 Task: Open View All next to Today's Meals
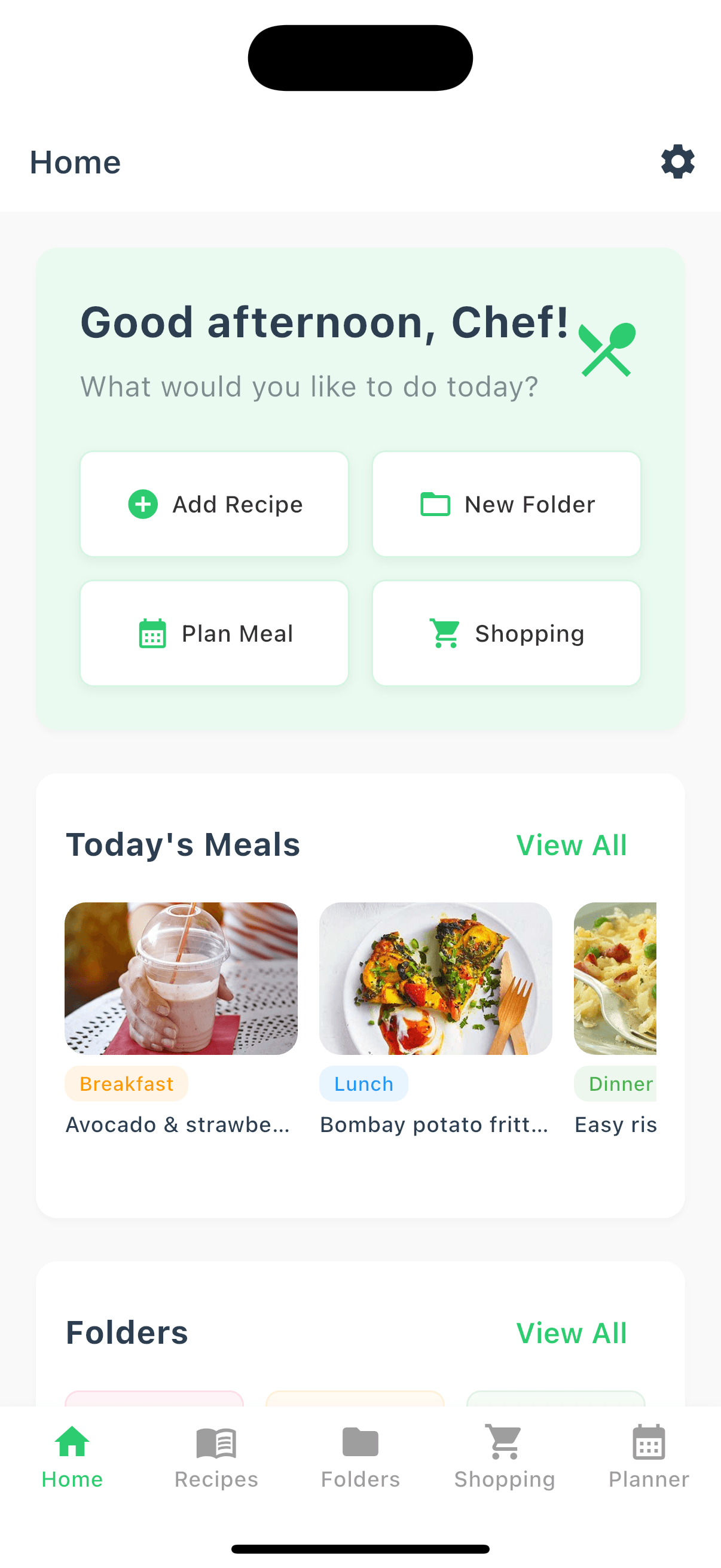click(x=572, y=845)
